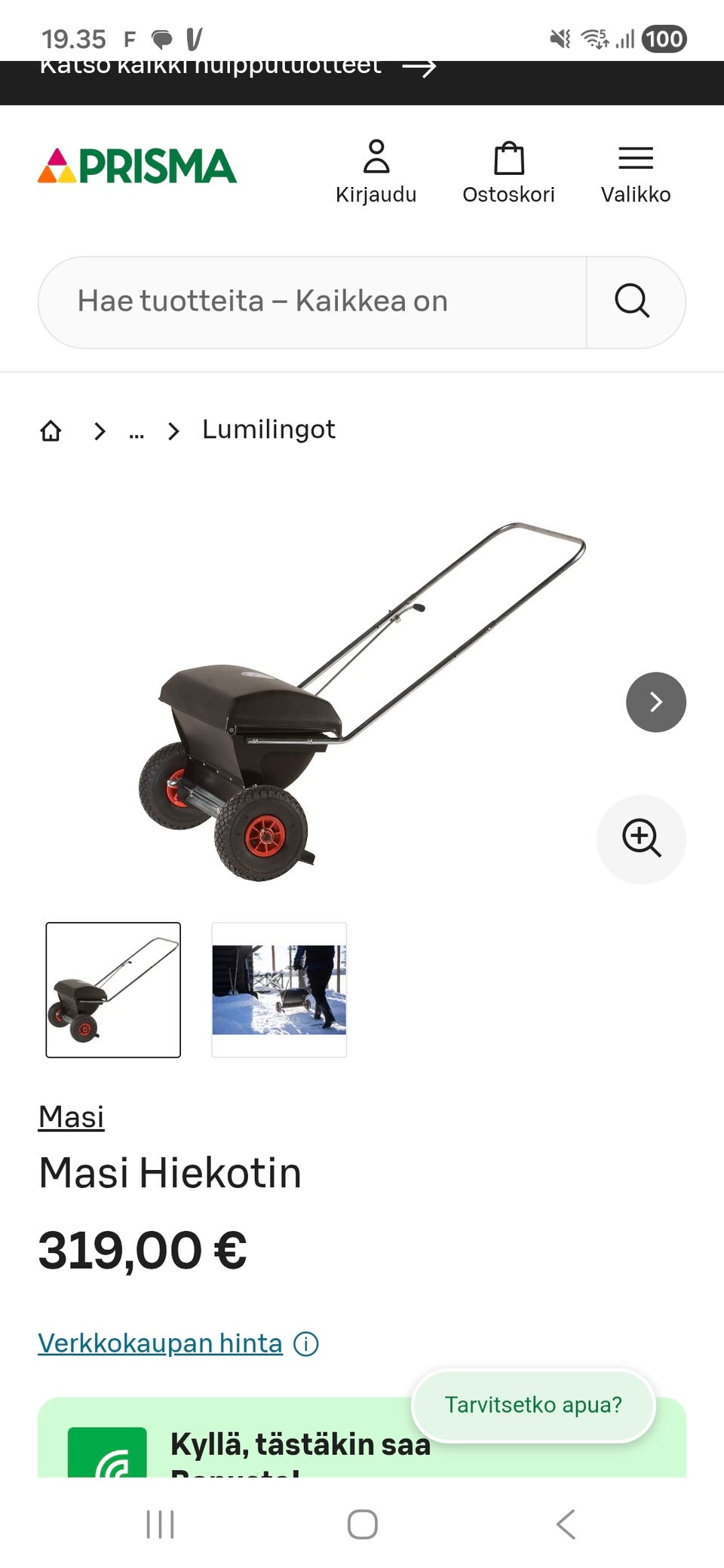Image resolution: width=724 pixels, height=1568 pixels.
Task: Zoom the product image
Action: pos(641,839)
